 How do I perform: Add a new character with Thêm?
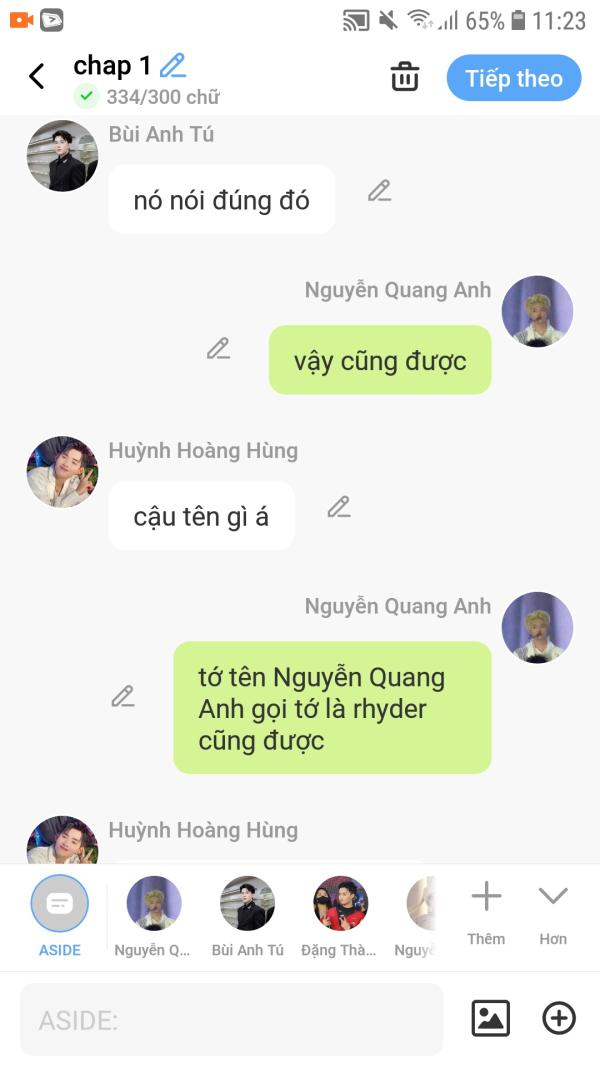[x=486, y=910]
